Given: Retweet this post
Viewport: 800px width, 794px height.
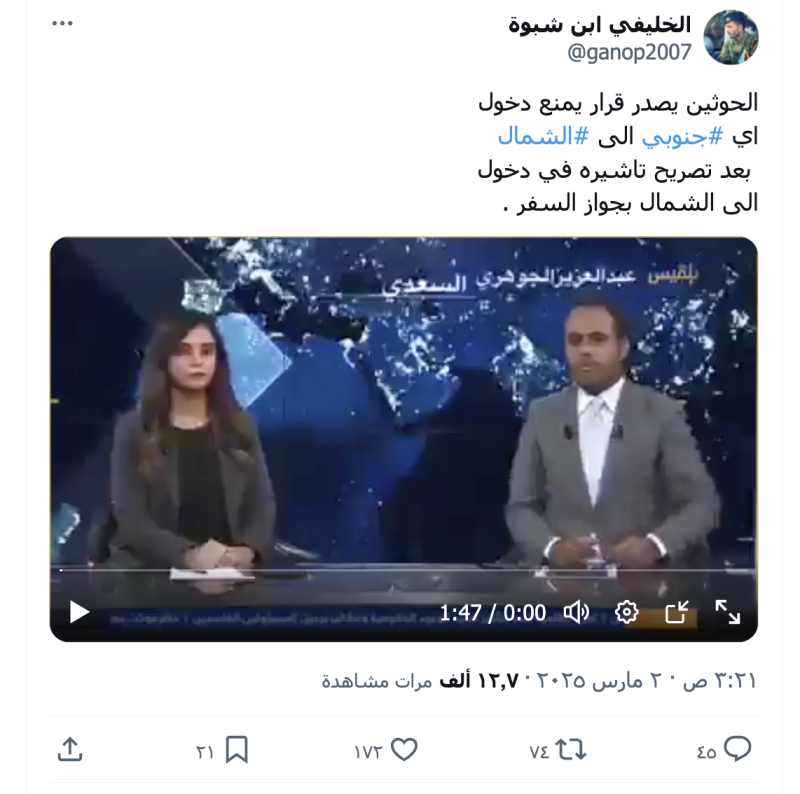Looking at the screenshot, I should pos(571,749).
